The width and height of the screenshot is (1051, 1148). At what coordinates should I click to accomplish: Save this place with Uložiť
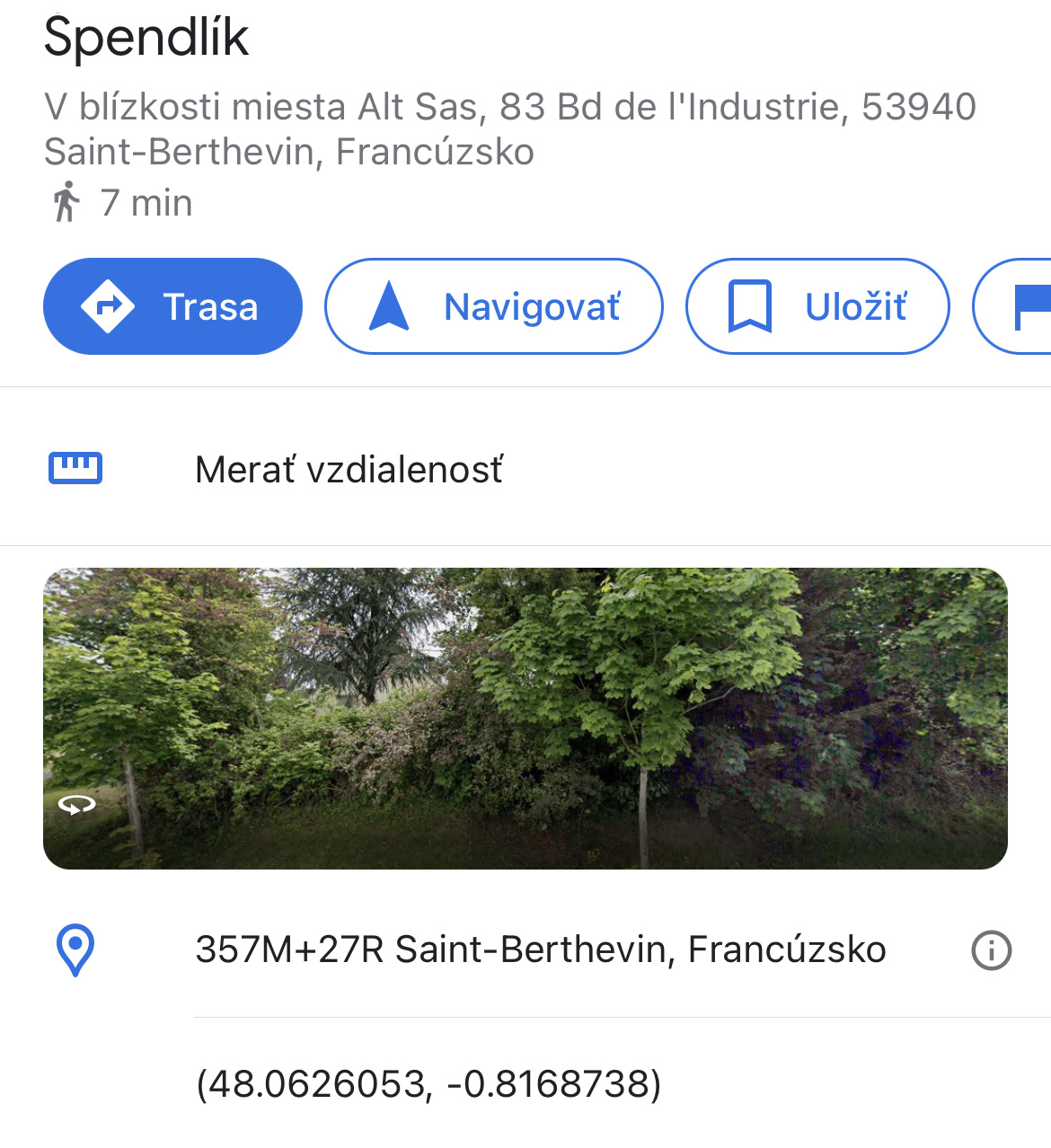point(817,306)
